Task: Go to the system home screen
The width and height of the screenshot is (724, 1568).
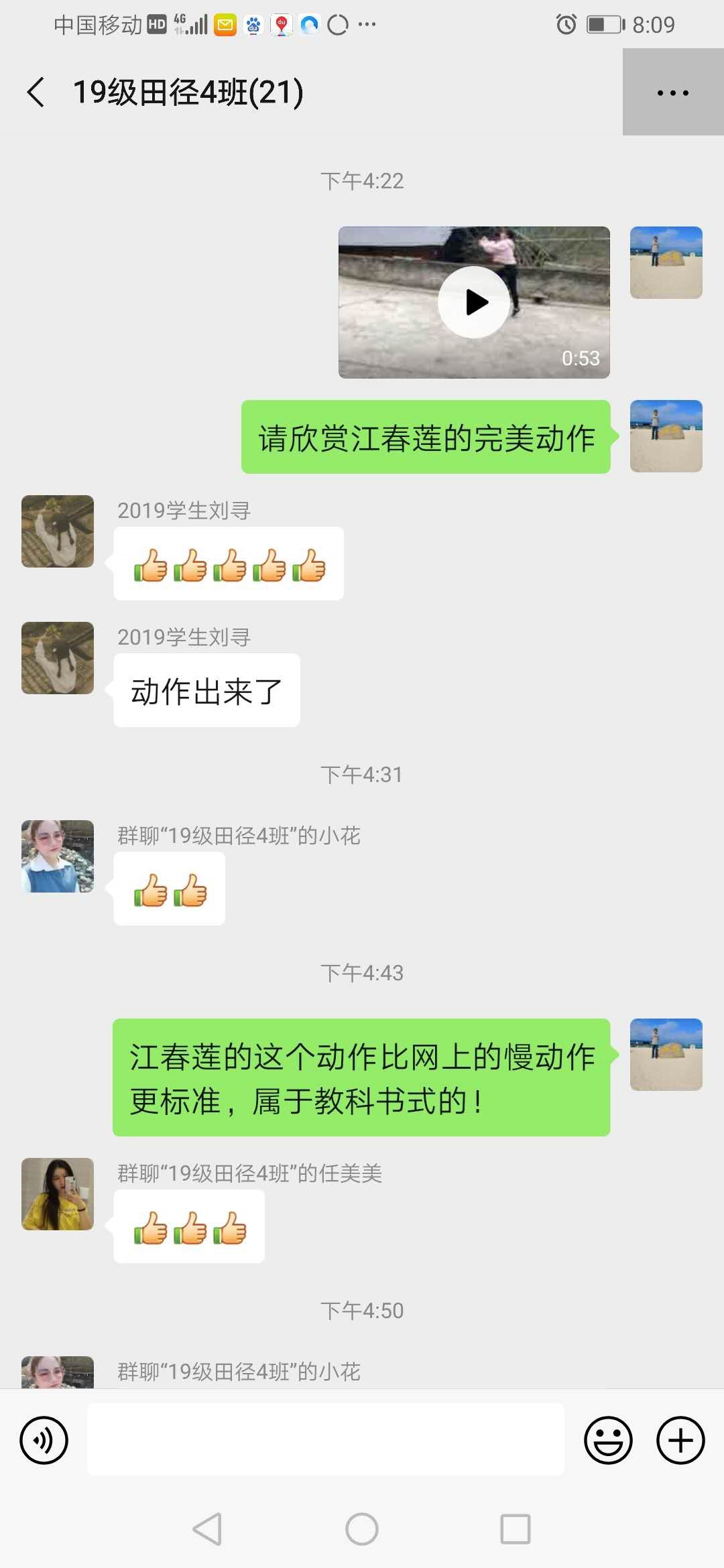Action: click(362, 1529)
